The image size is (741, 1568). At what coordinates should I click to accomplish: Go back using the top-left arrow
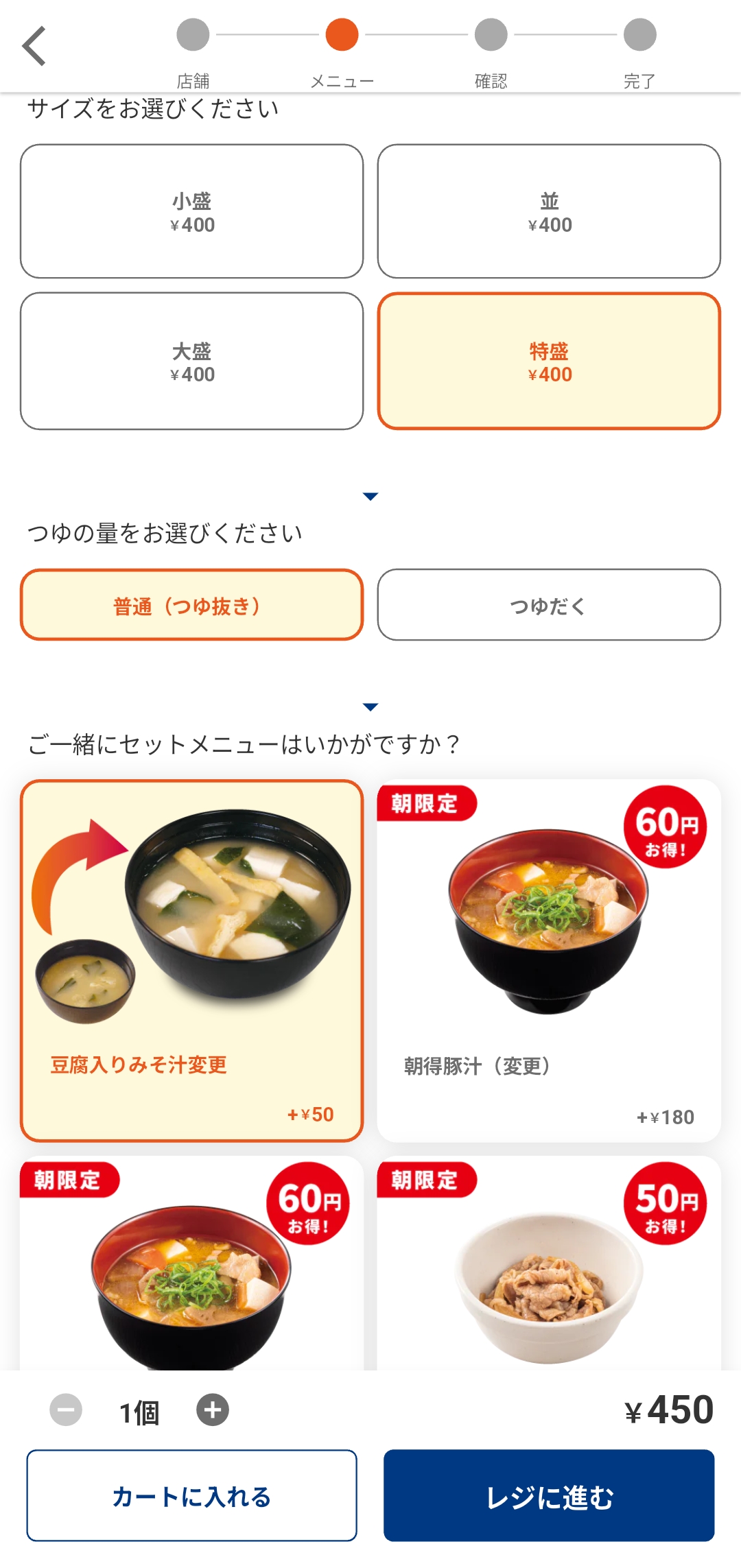(x=34, y=46)
